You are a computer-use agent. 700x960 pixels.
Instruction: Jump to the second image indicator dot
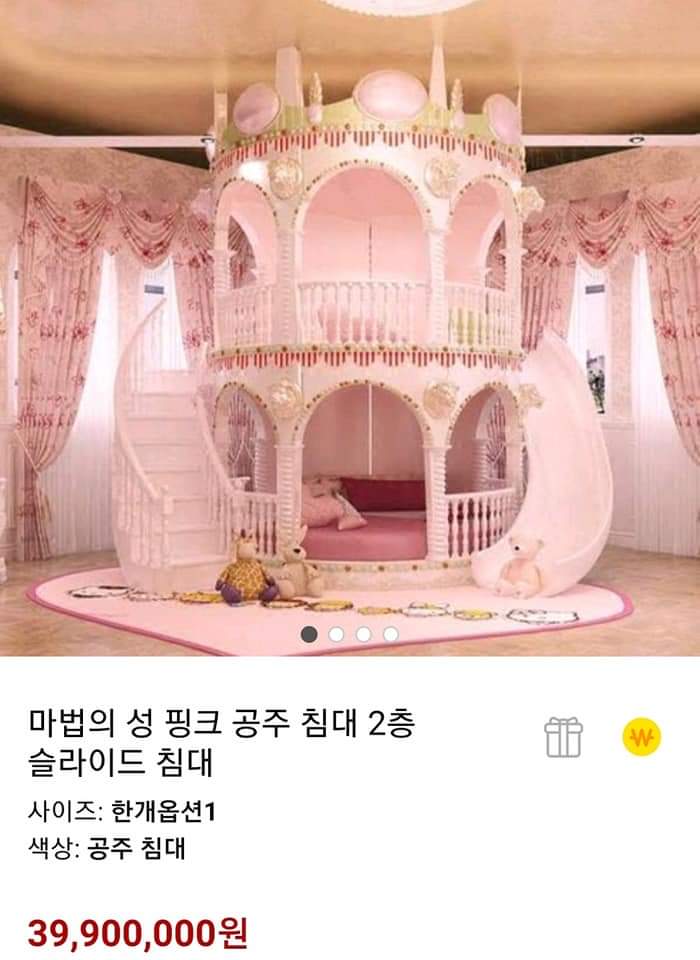tap(337, 634)
